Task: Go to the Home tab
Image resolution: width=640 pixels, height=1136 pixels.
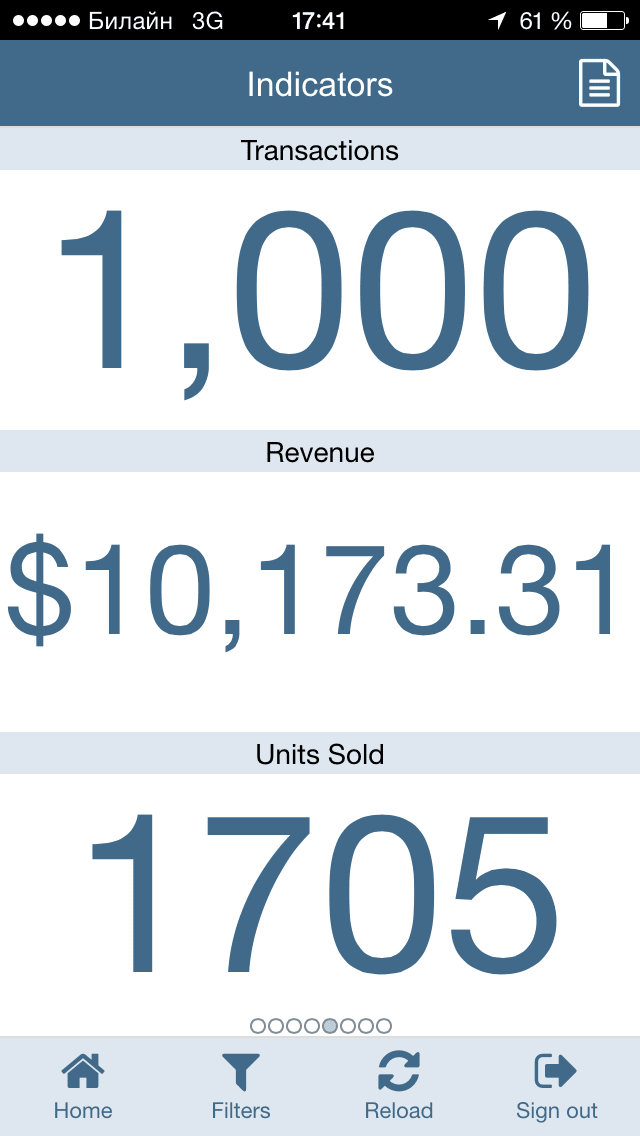Action: click(x=83, y=1086)
